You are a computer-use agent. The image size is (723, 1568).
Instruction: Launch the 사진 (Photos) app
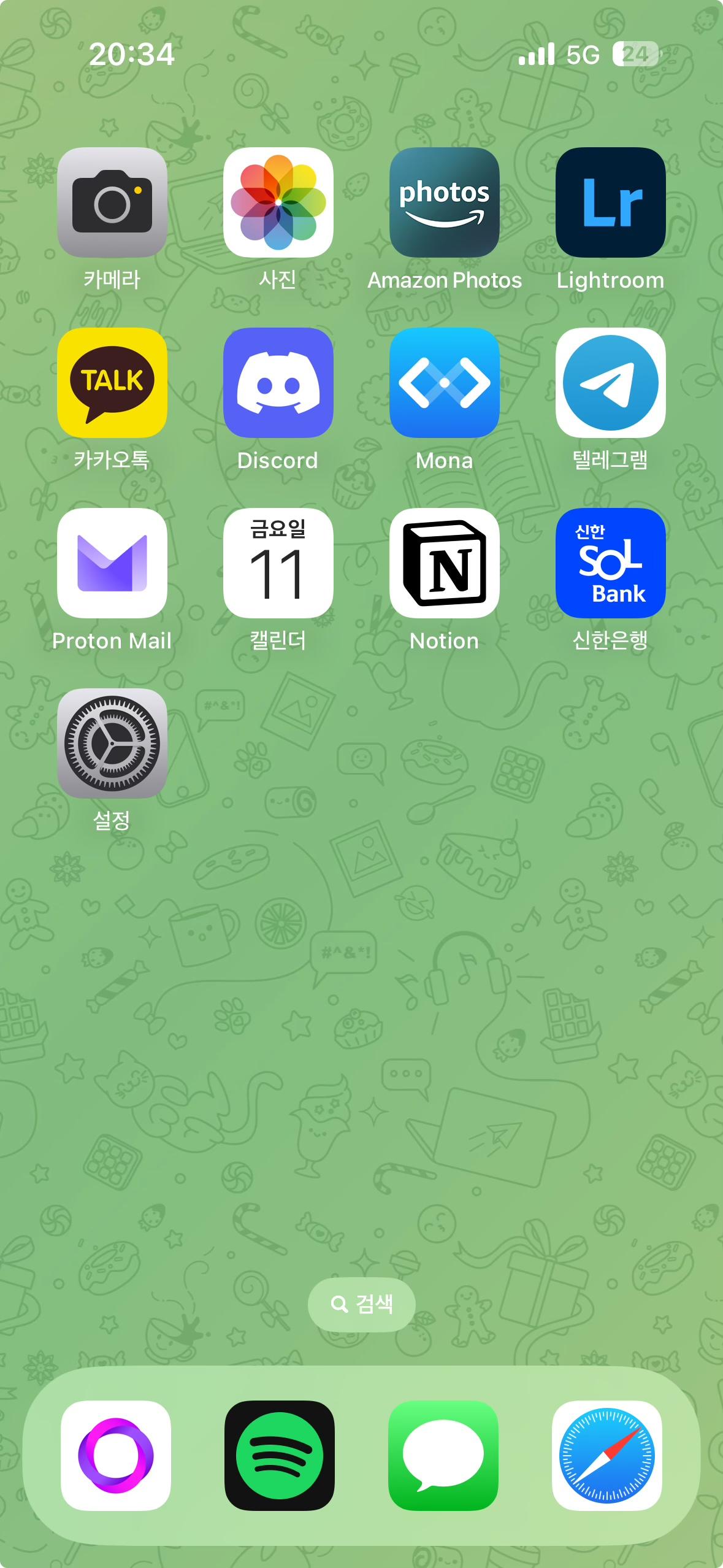pos(278,202)
